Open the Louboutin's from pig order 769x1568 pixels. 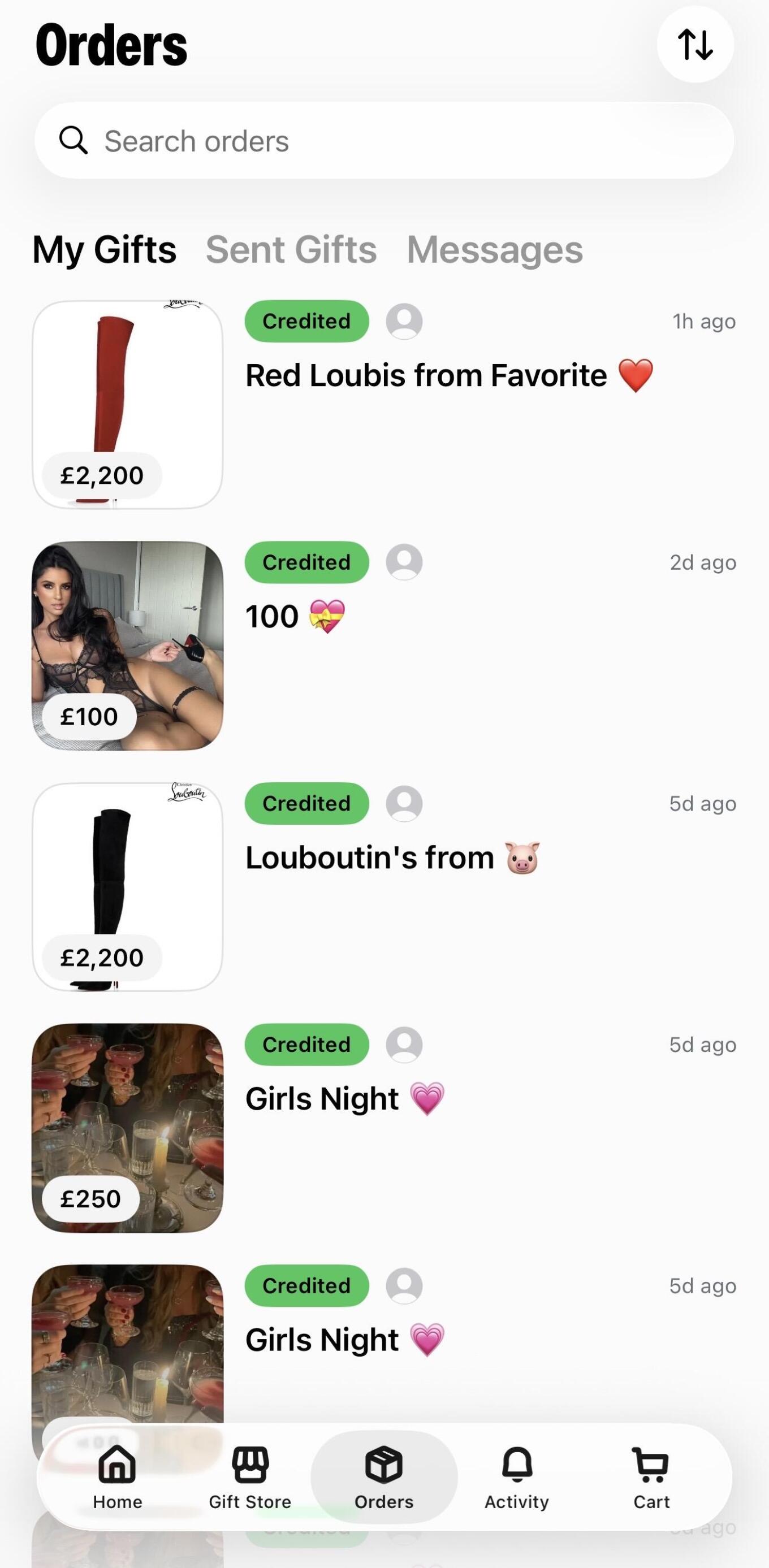point(384,886)
